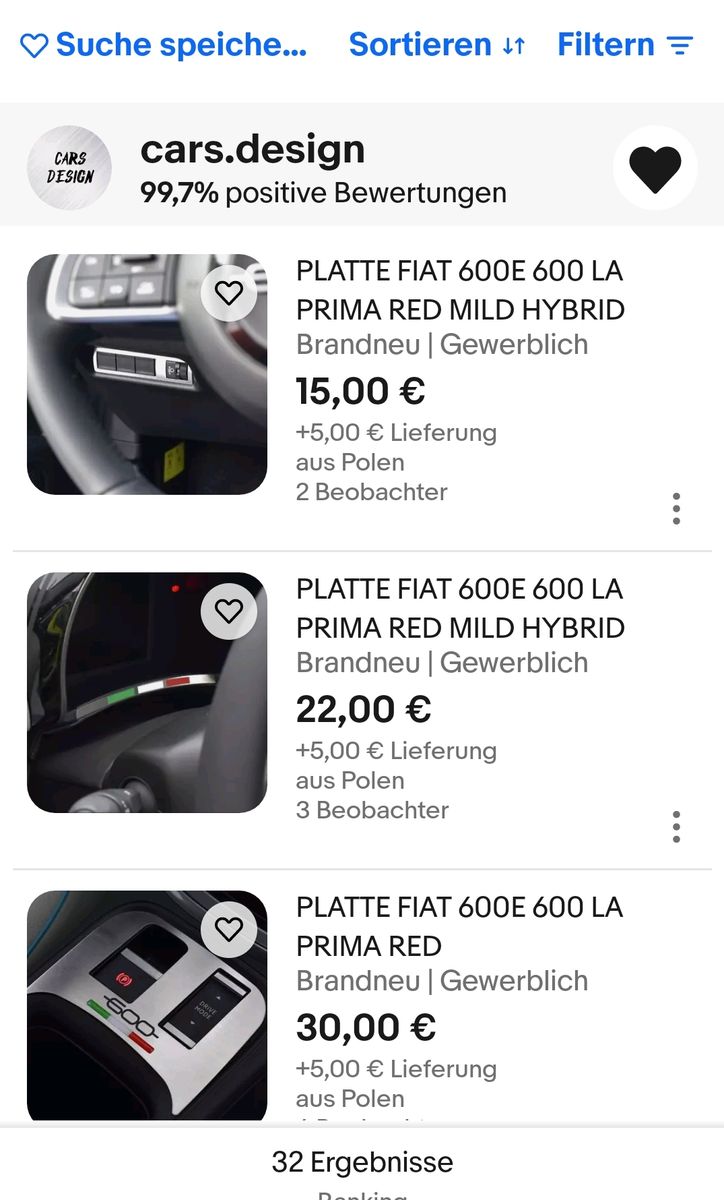The width and height of the screenshot is (724, 1200).
Task: Save this search with Suche speichern
Action: 164,45
